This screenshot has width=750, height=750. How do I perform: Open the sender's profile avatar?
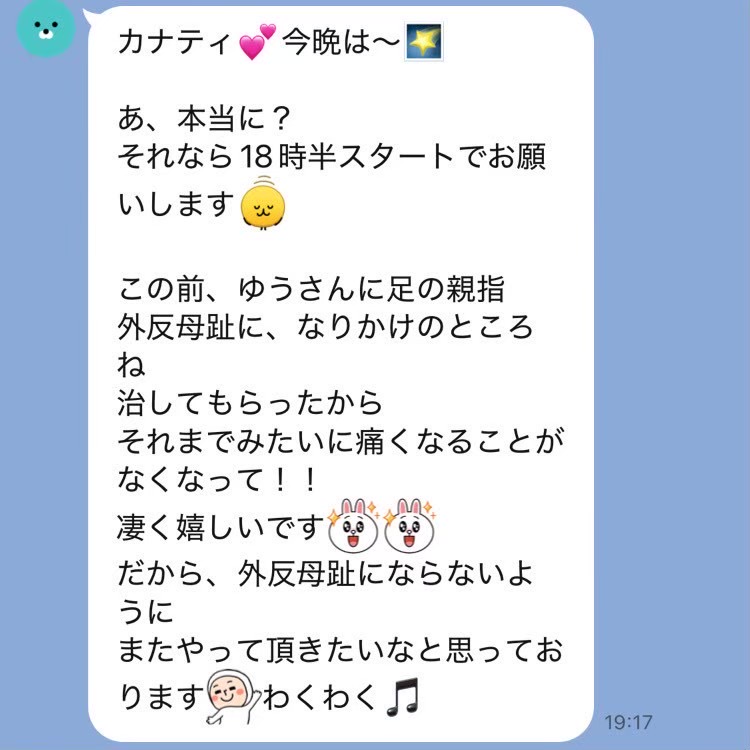pos(45,27)
